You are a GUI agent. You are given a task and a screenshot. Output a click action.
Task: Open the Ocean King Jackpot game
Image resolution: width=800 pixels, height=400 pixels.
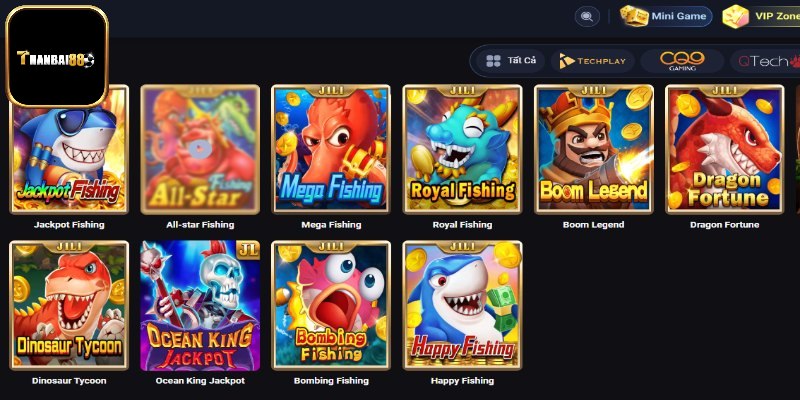[200, 305]
